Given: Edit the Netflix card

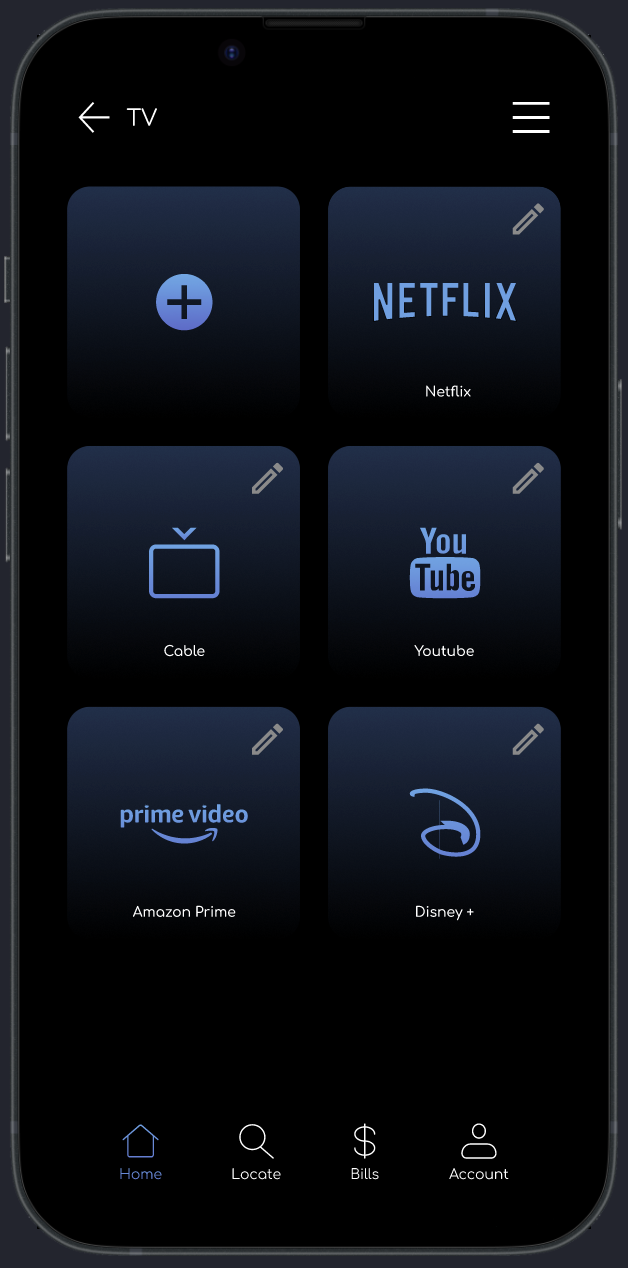Looking at the screenshot, I should tap(528, 219).
